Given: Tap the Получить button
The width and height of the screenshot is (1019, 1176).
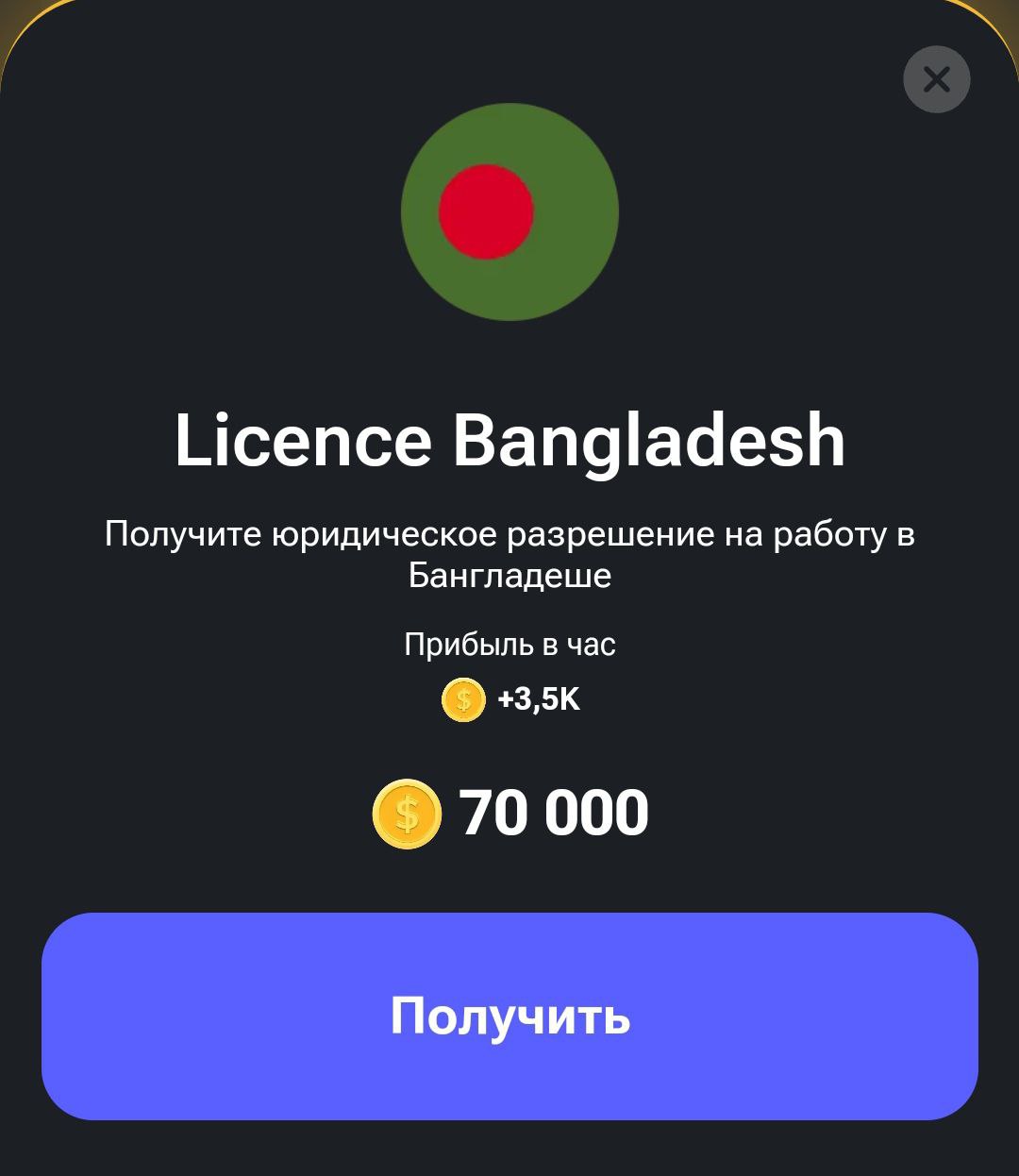Looking at the screenshot, I should pyautogui.click(x=509, y=1016).
